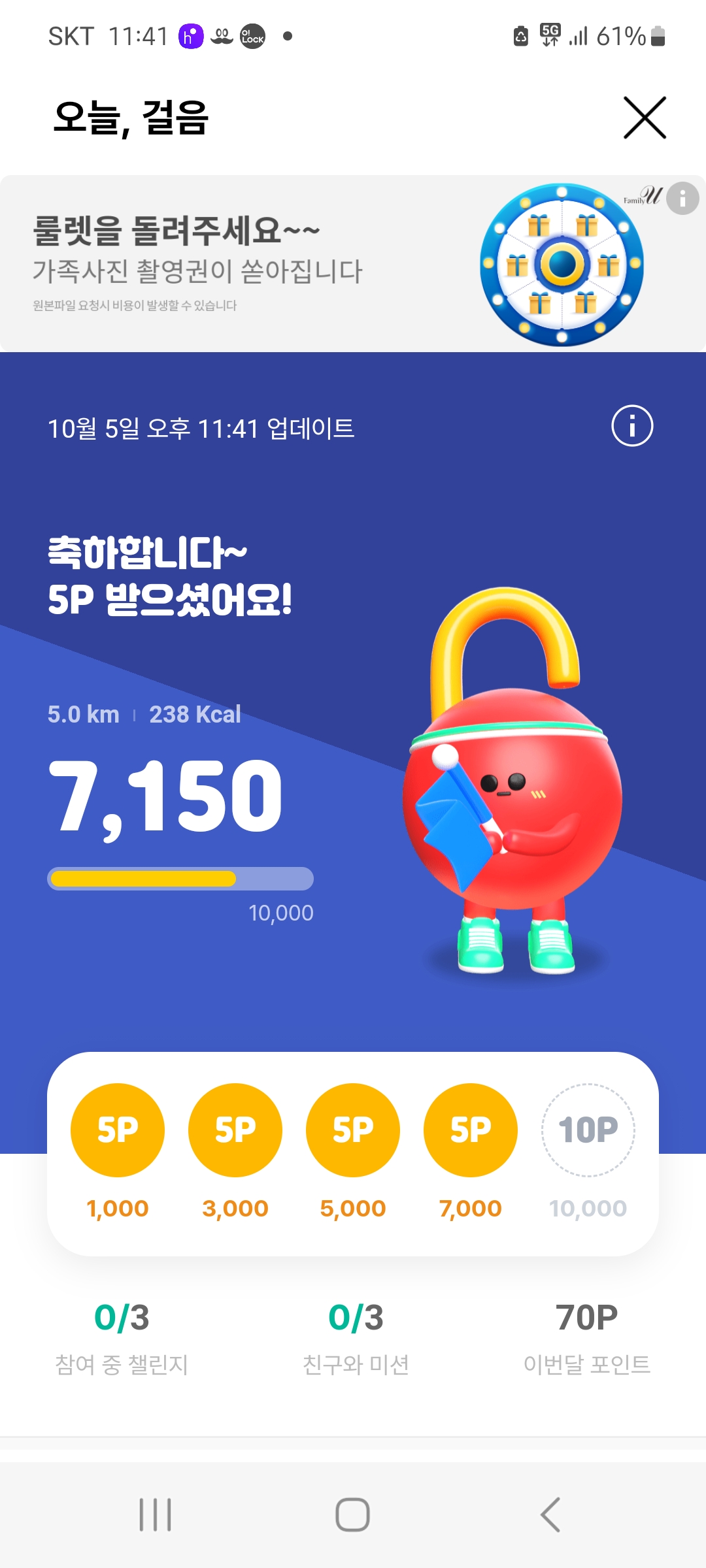This screenshot has height=1568, width=706.
Task: Claim the 5P coin for 7,000 steps
Action: 471,1130
